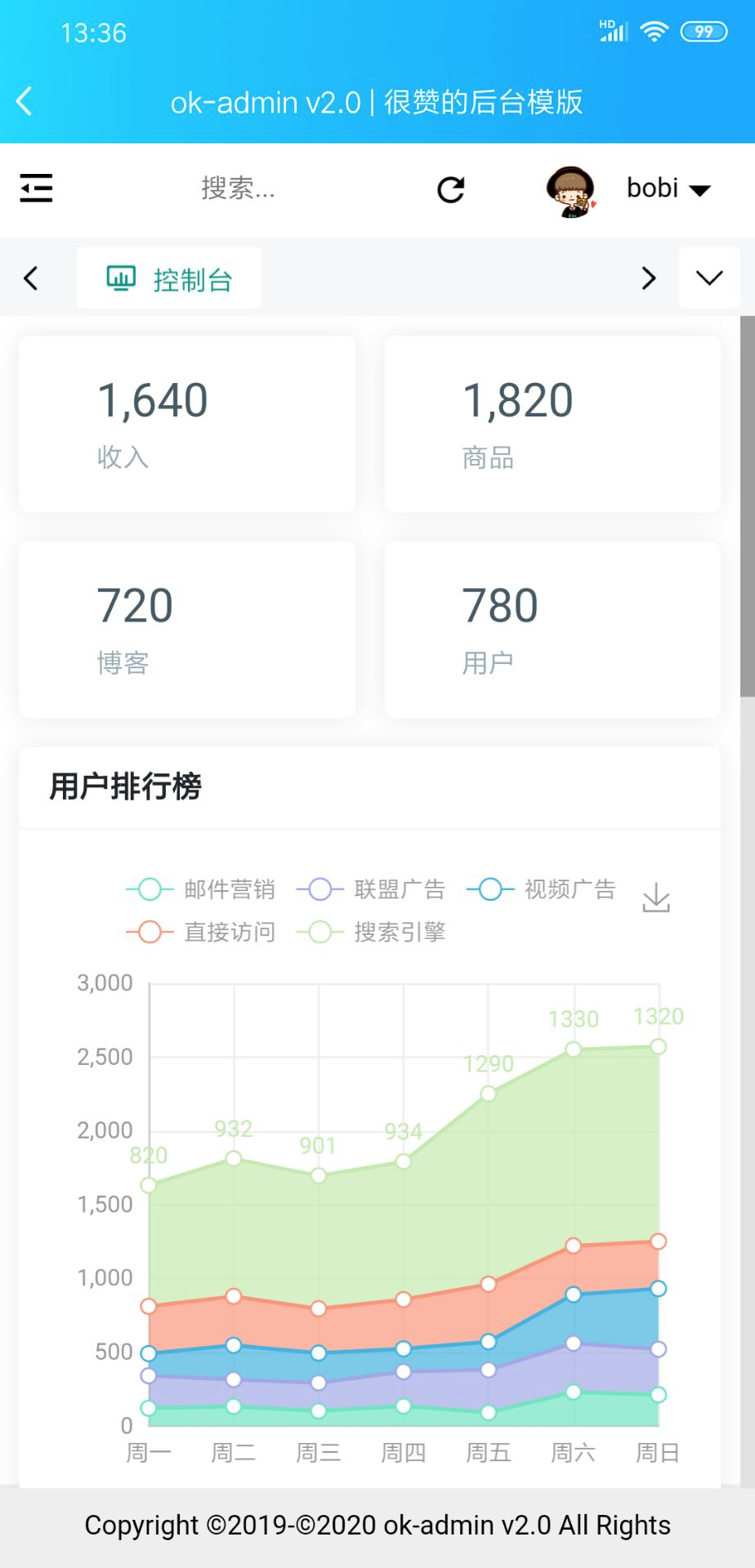Toggle the 视频广告 legend series
The width and height of the screenshot is (755, 1568).
click(x=541, y=889)
